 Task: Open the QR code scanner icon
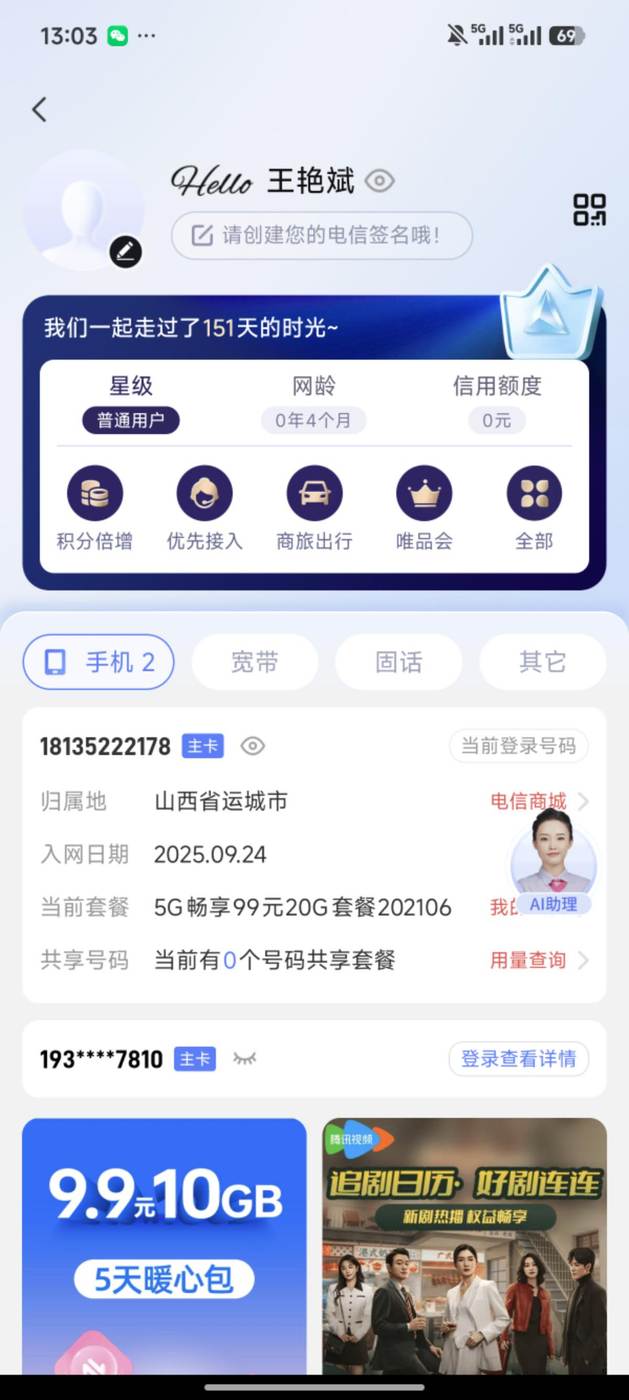(589, 209)
